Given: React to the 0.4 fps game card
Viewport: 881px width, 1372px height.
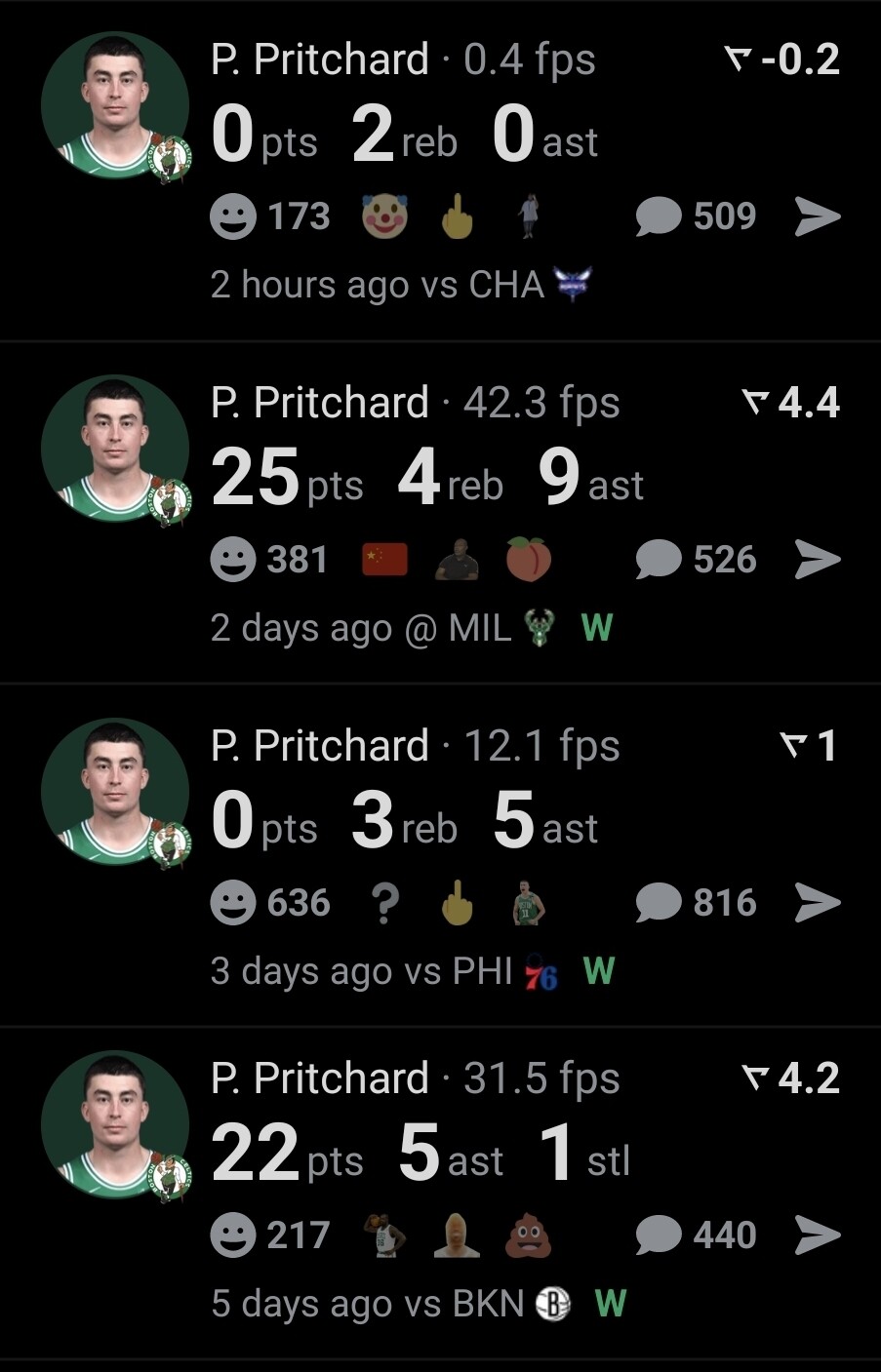Looking at the screenshot, I should 233,216.
